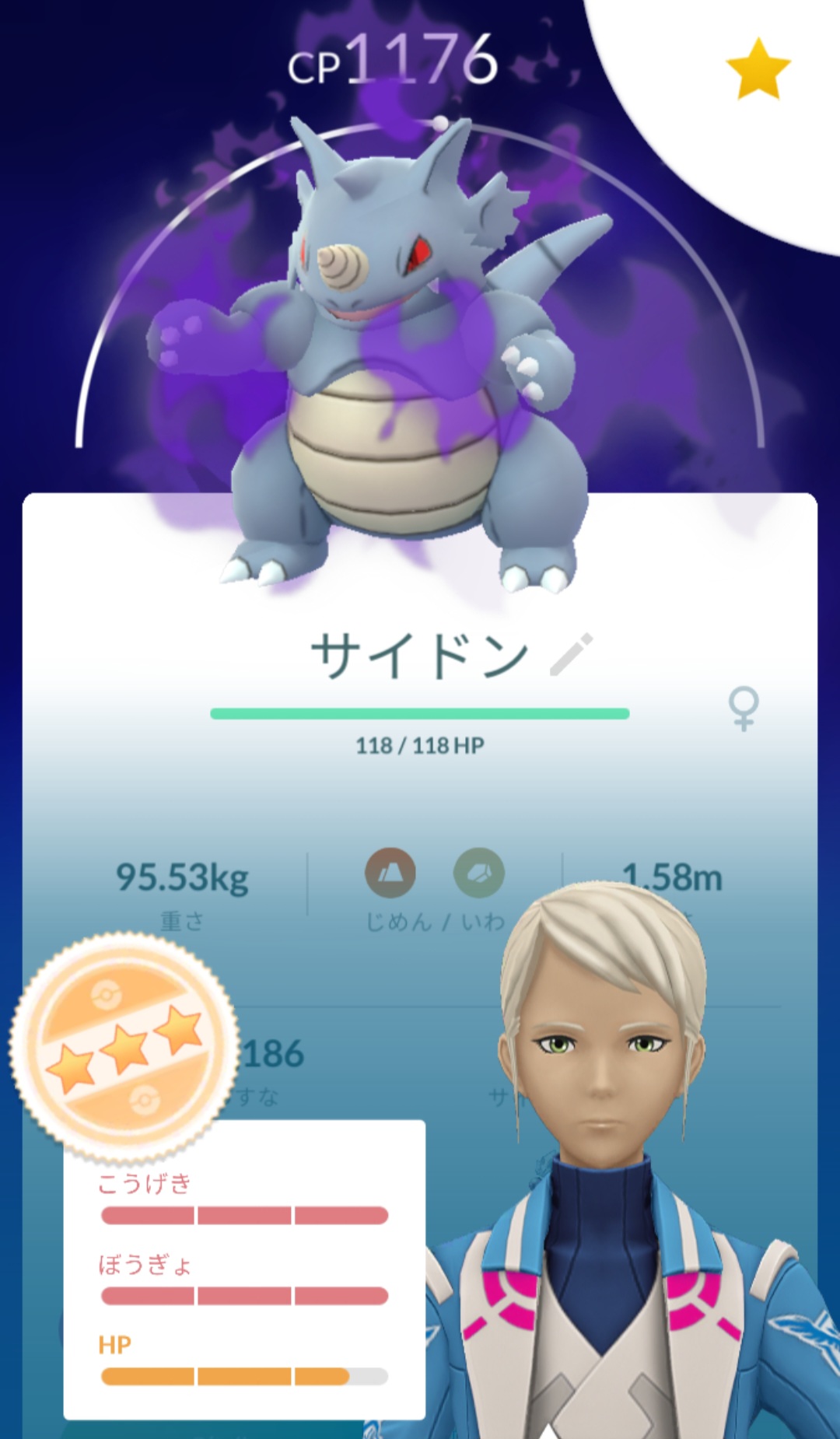Screen dimensions: 840x1439
Task: Toggle the favorite star for サイドン
Action: click(758, 70)
